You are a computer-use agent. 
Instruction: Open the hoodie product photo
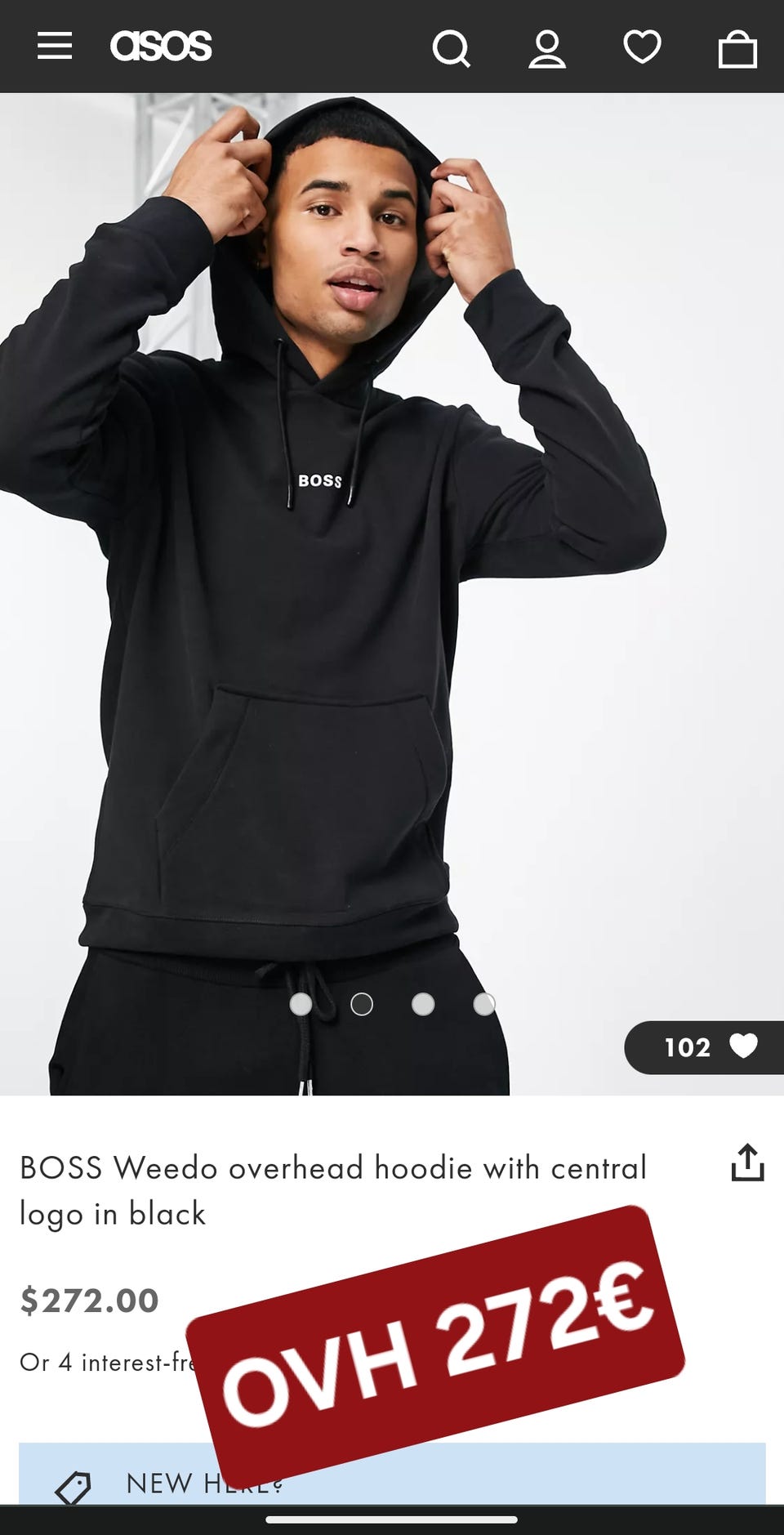tap(392, 594)
